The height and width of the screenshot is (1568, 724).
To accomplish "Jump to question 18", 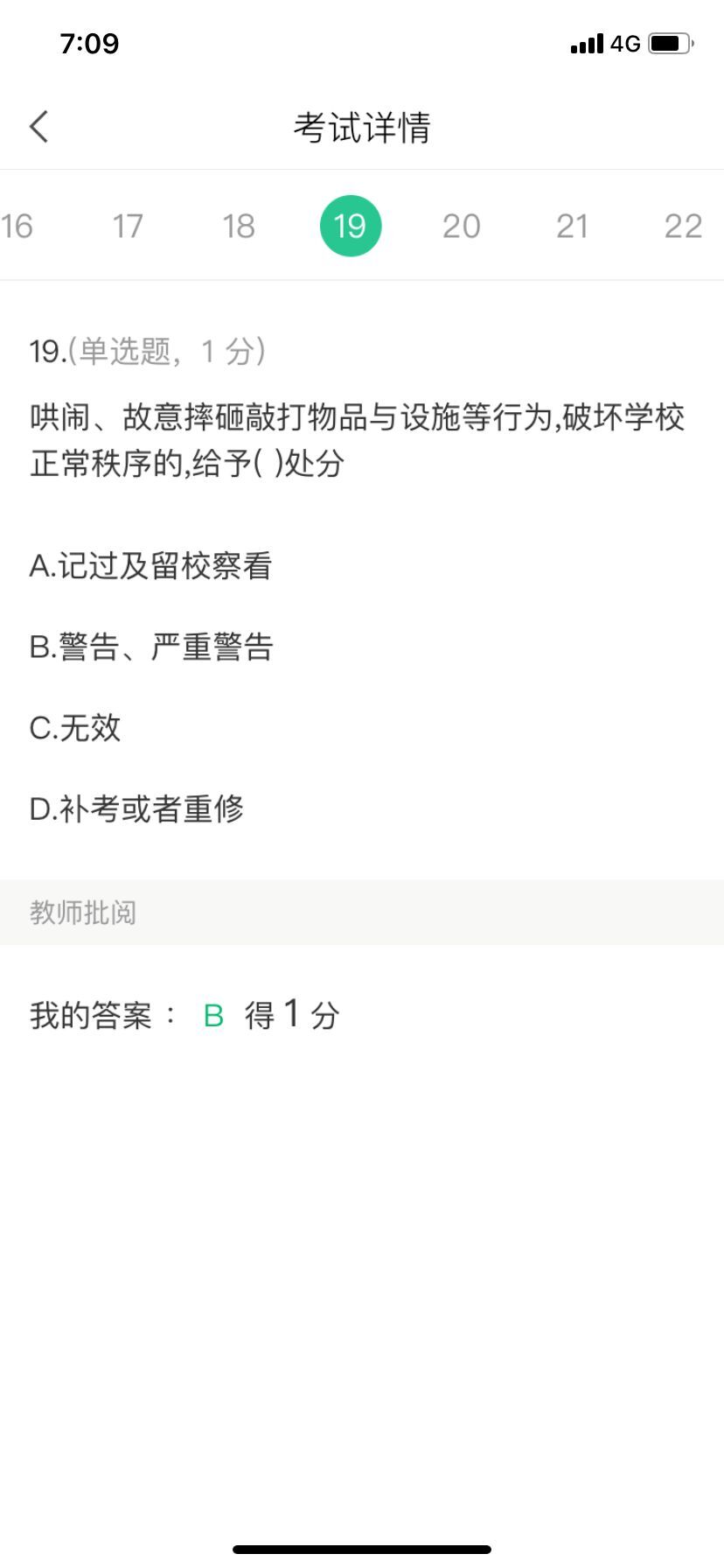I will 239,226.
